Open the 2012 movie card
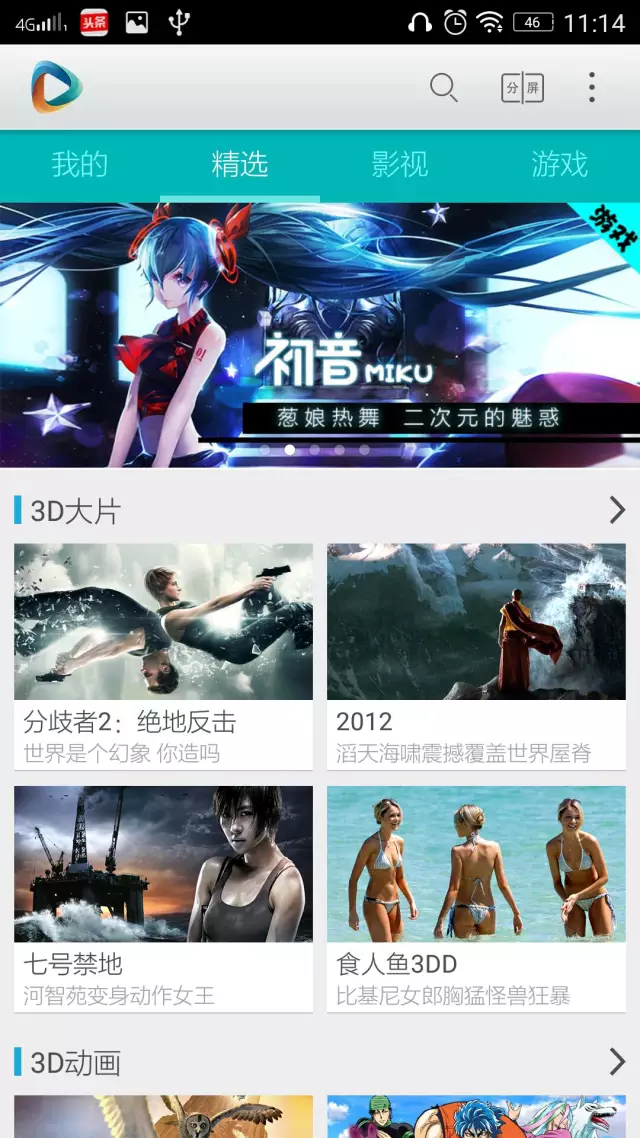Viewport: 640px width, 1138px height. coord(476,656)
